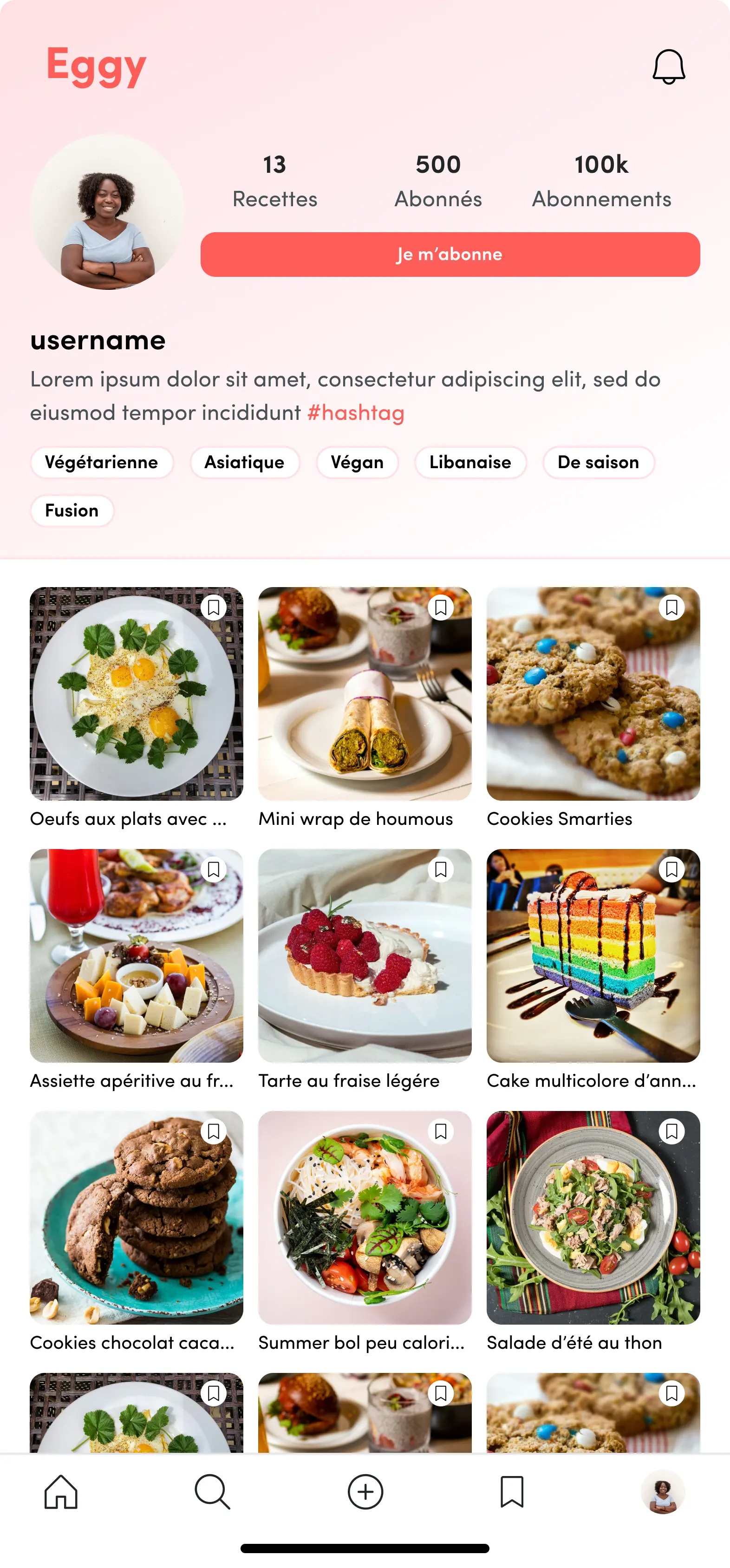
Task: Go to the Home tab
Action: [61, 1492]
